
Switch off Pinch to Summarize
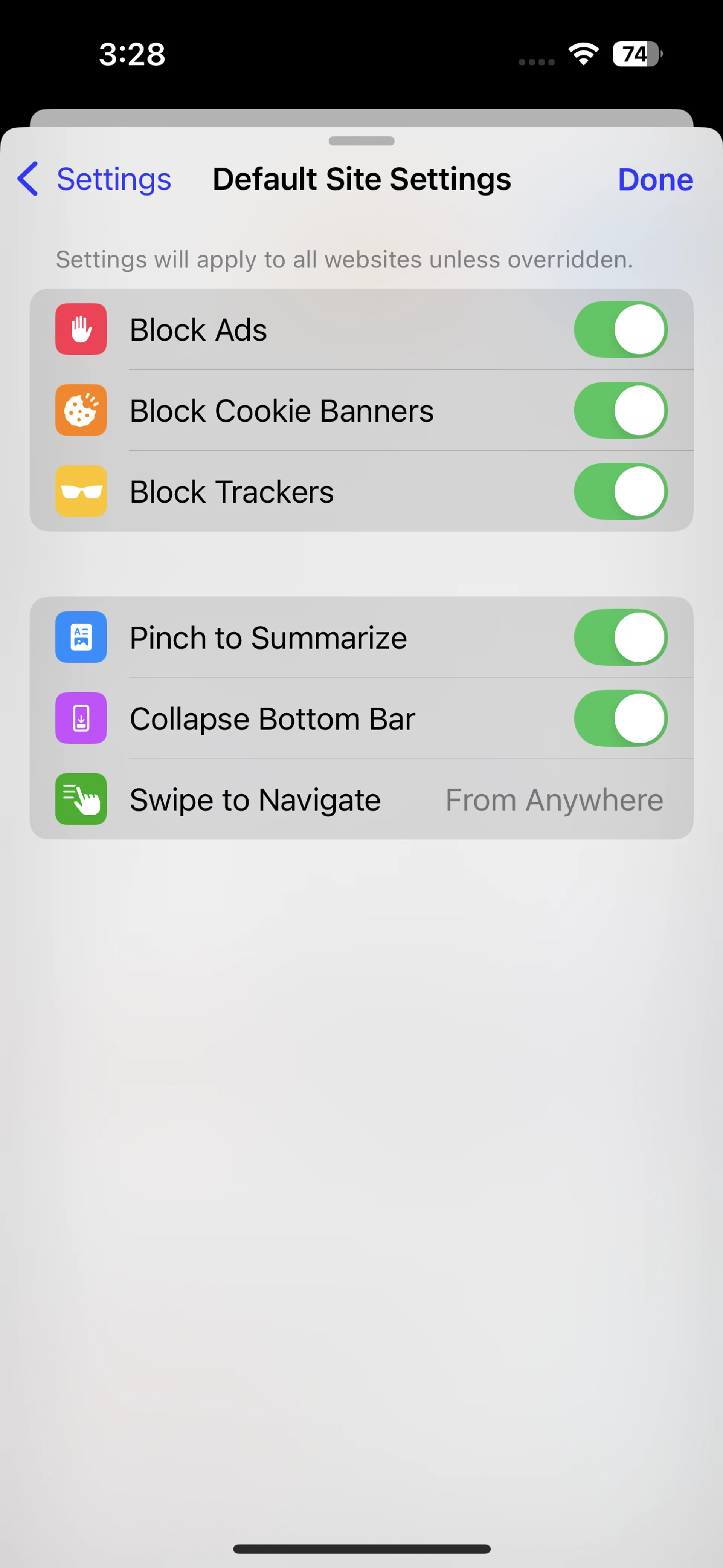click(x=620, y=637)
